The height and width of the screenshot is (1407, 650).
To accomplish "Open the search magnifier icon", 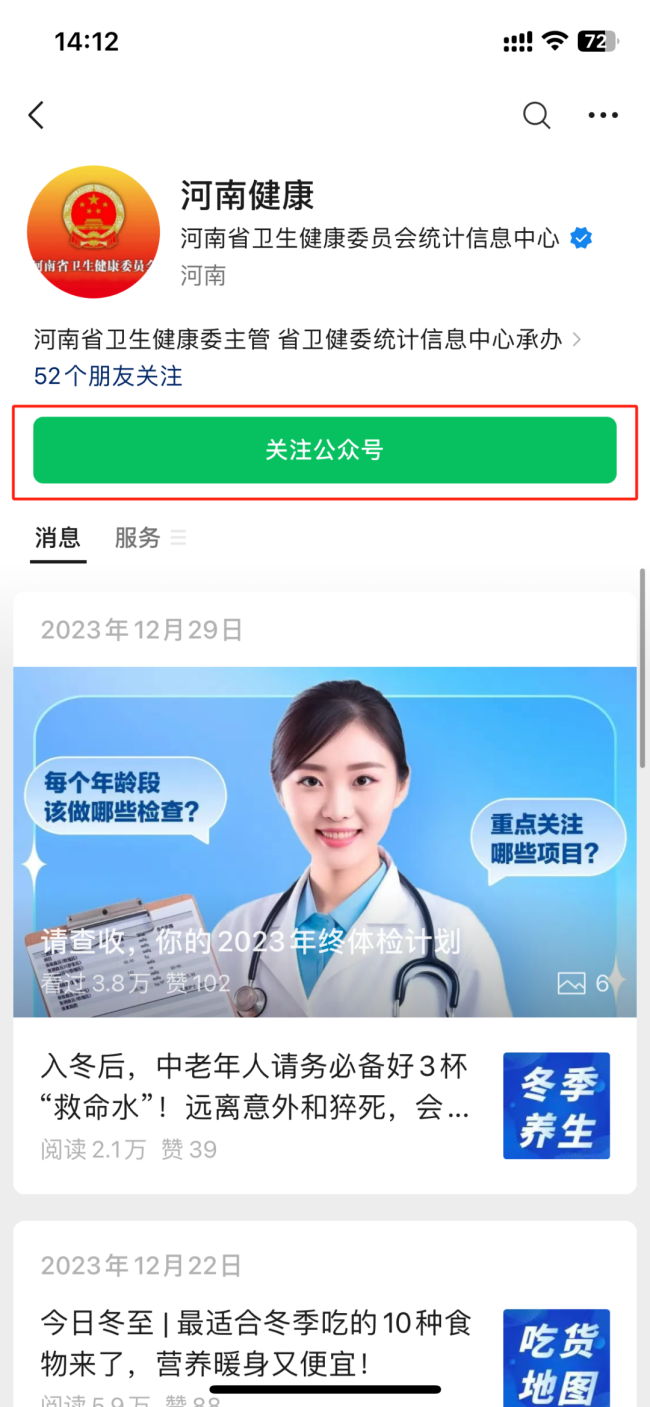I will tap(537, 116).
